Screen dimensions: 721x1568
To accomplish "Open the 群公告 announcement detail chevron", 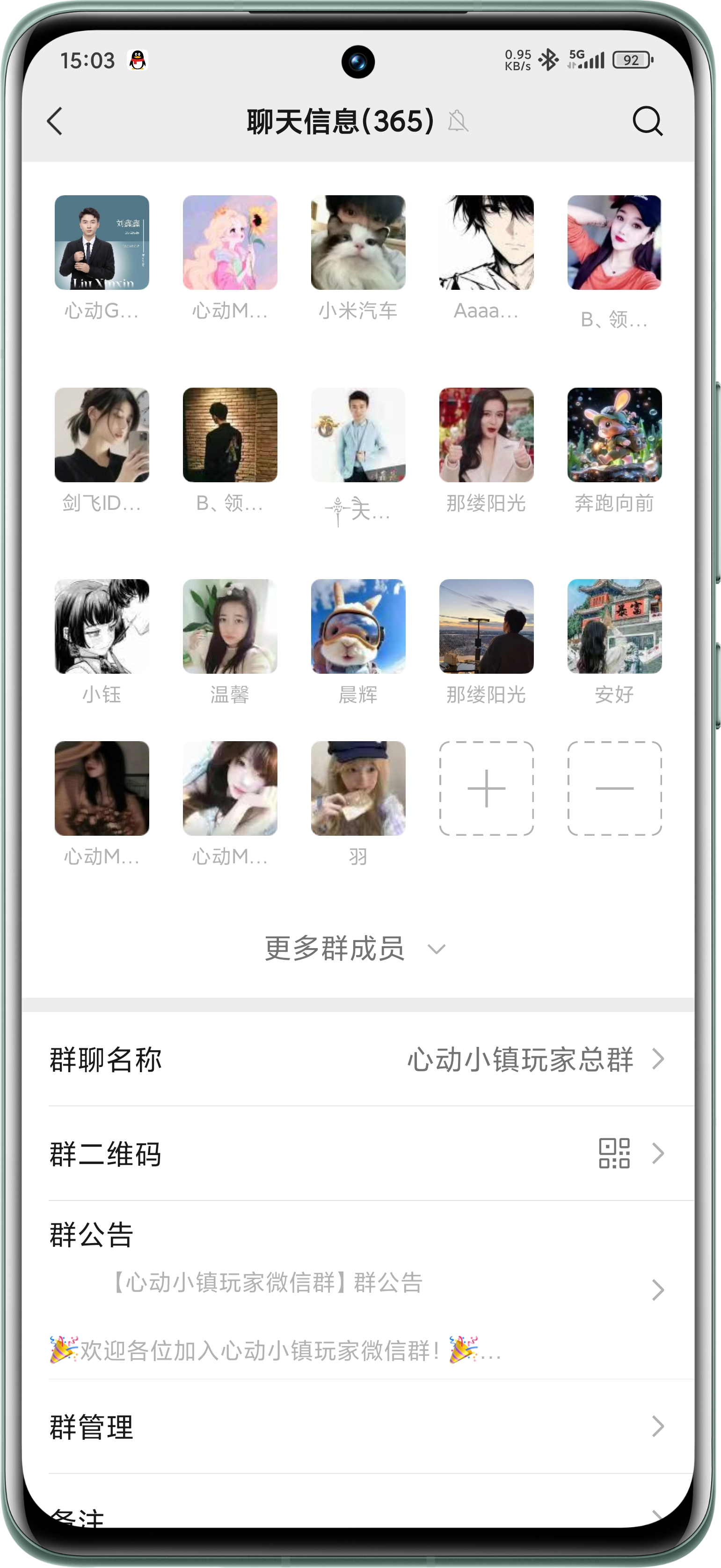I will [656, 1290].
